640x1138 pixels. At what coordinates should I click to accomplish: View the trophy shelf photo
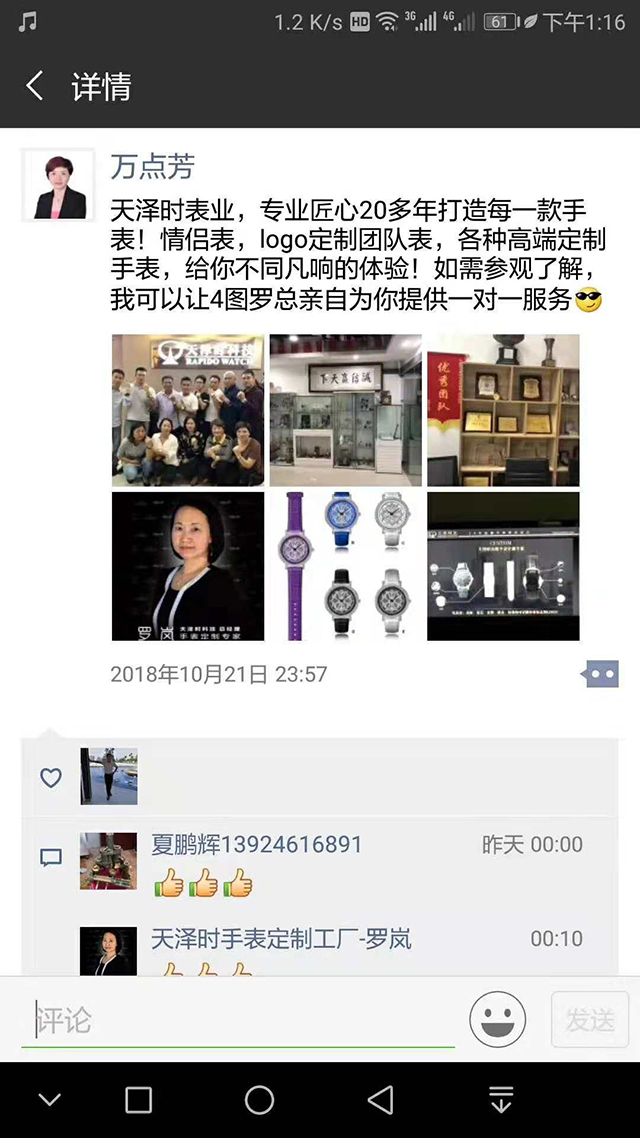[503, 410]
